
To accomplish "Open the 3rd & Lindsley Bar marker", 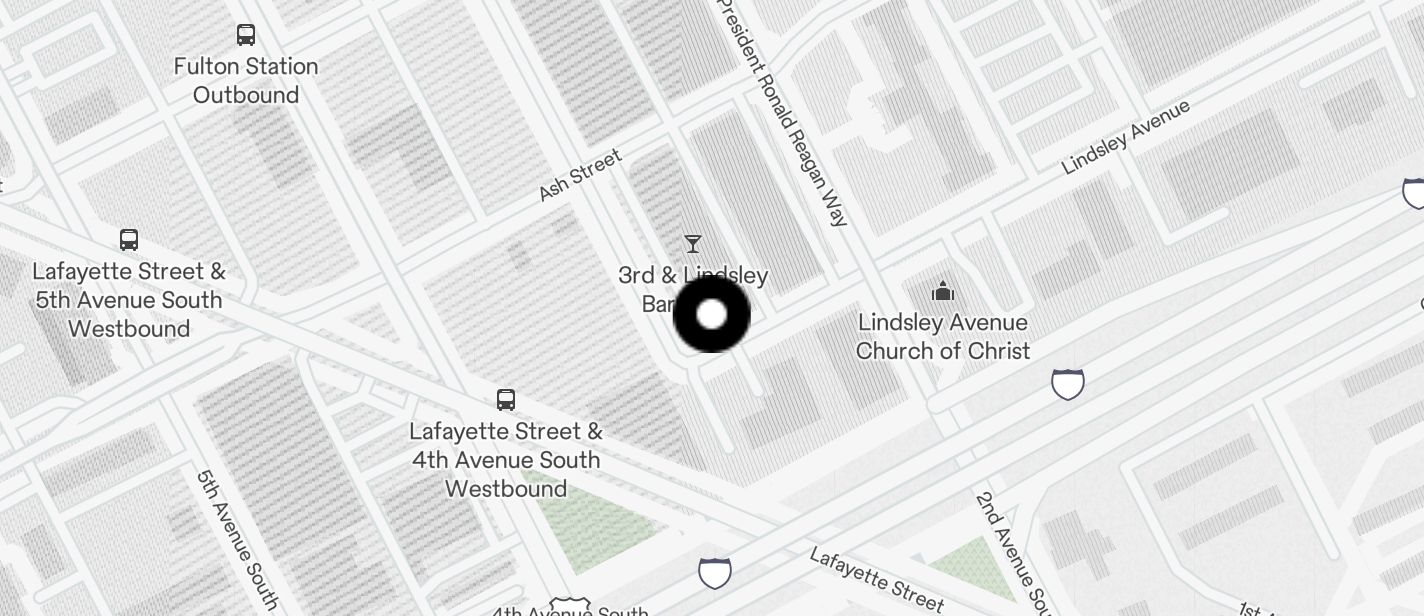I will [x=692, y=244].
